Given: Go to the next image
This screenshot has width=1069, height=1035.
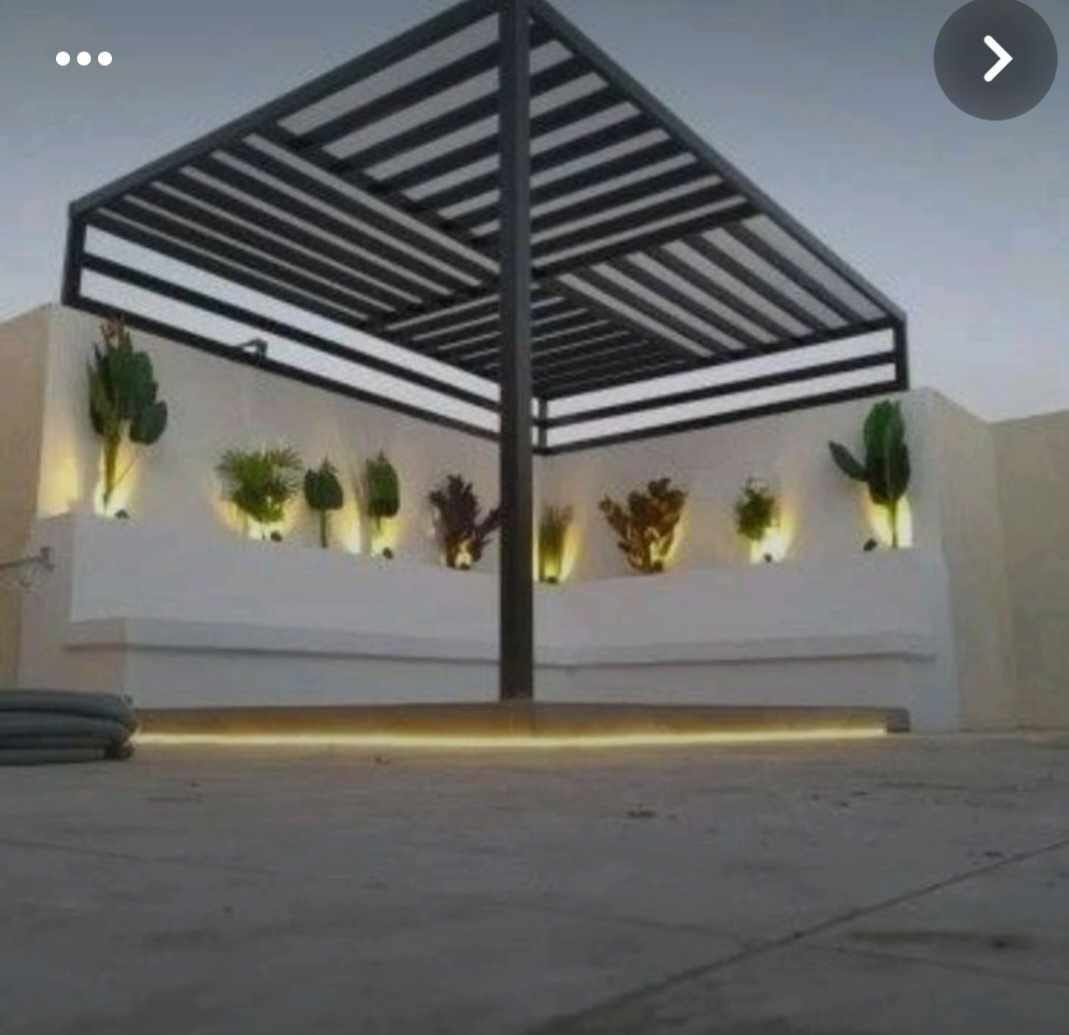Looking at the screenshot, I should point(995,59).
